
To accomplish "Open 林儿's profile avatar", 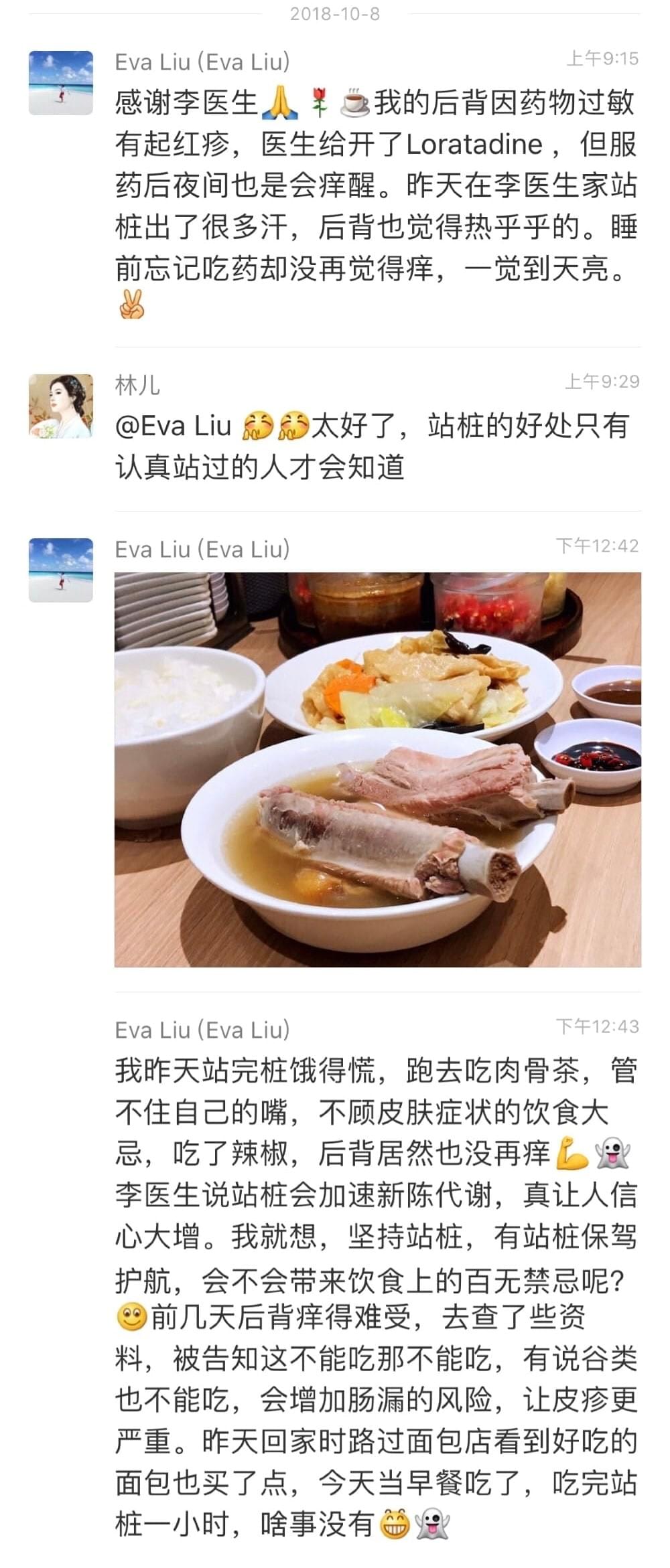I will 61,406.
